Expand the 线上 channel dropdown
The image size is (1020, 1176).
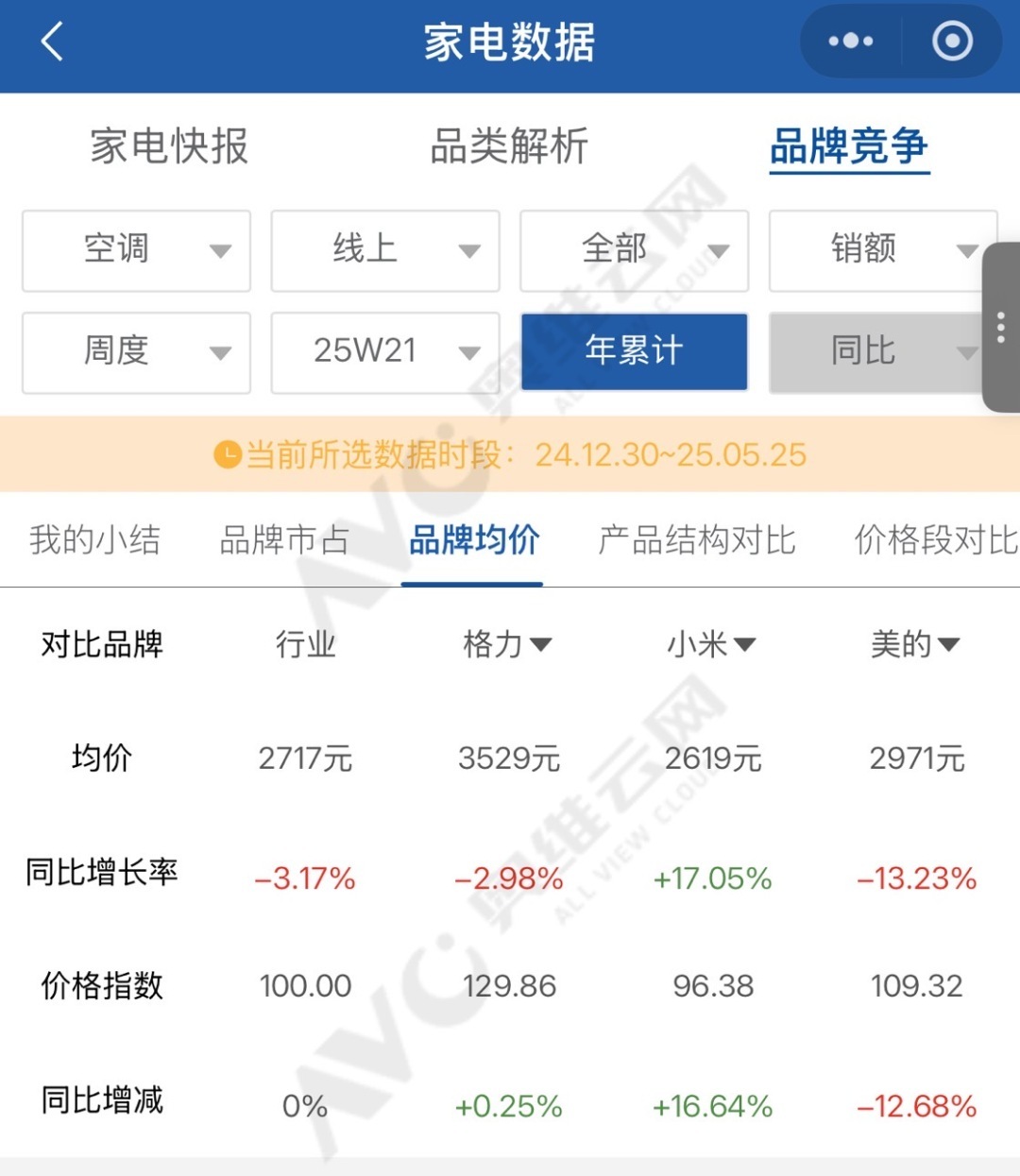click(x=385, y=250)
